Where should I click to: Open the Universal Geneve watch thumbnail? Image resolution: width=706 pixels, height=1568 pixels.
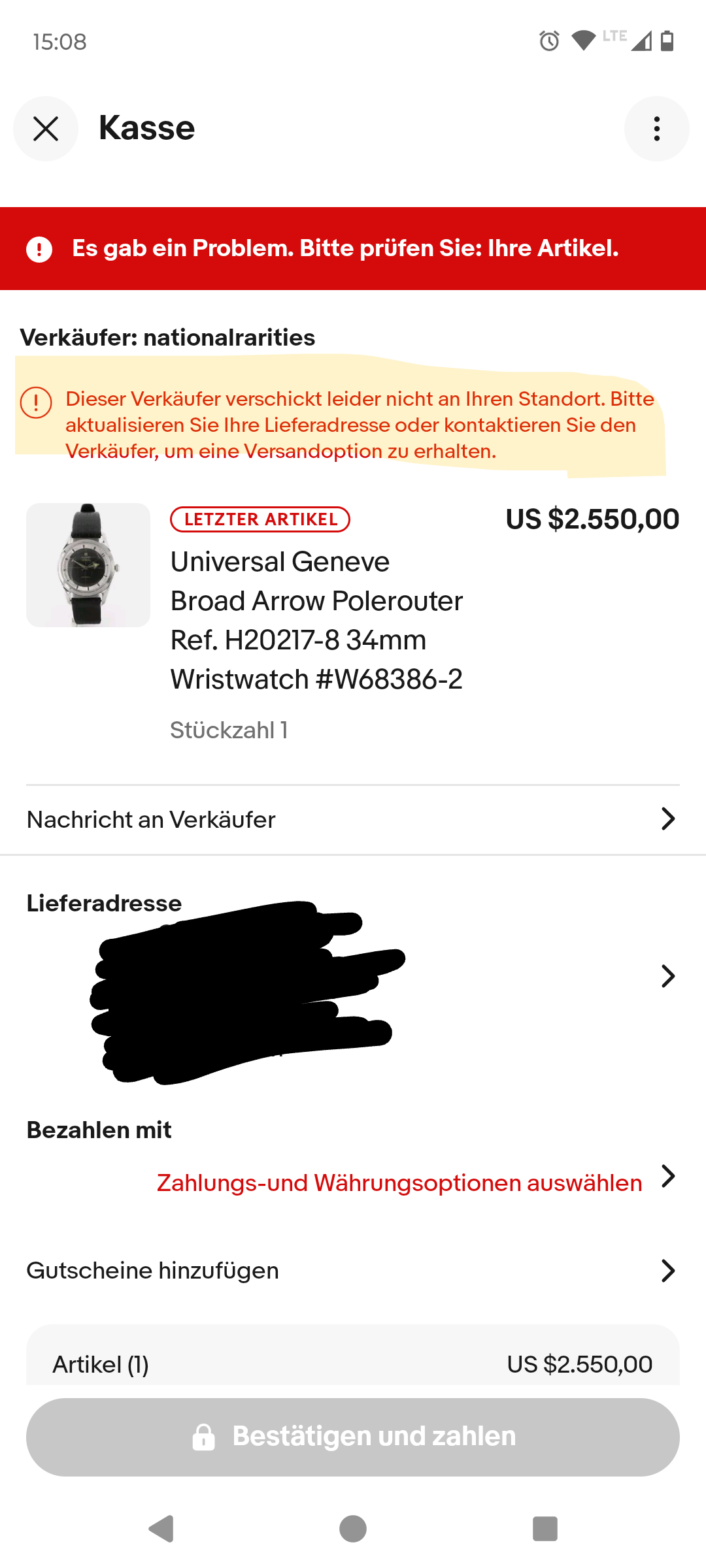(x=88, y=565)
